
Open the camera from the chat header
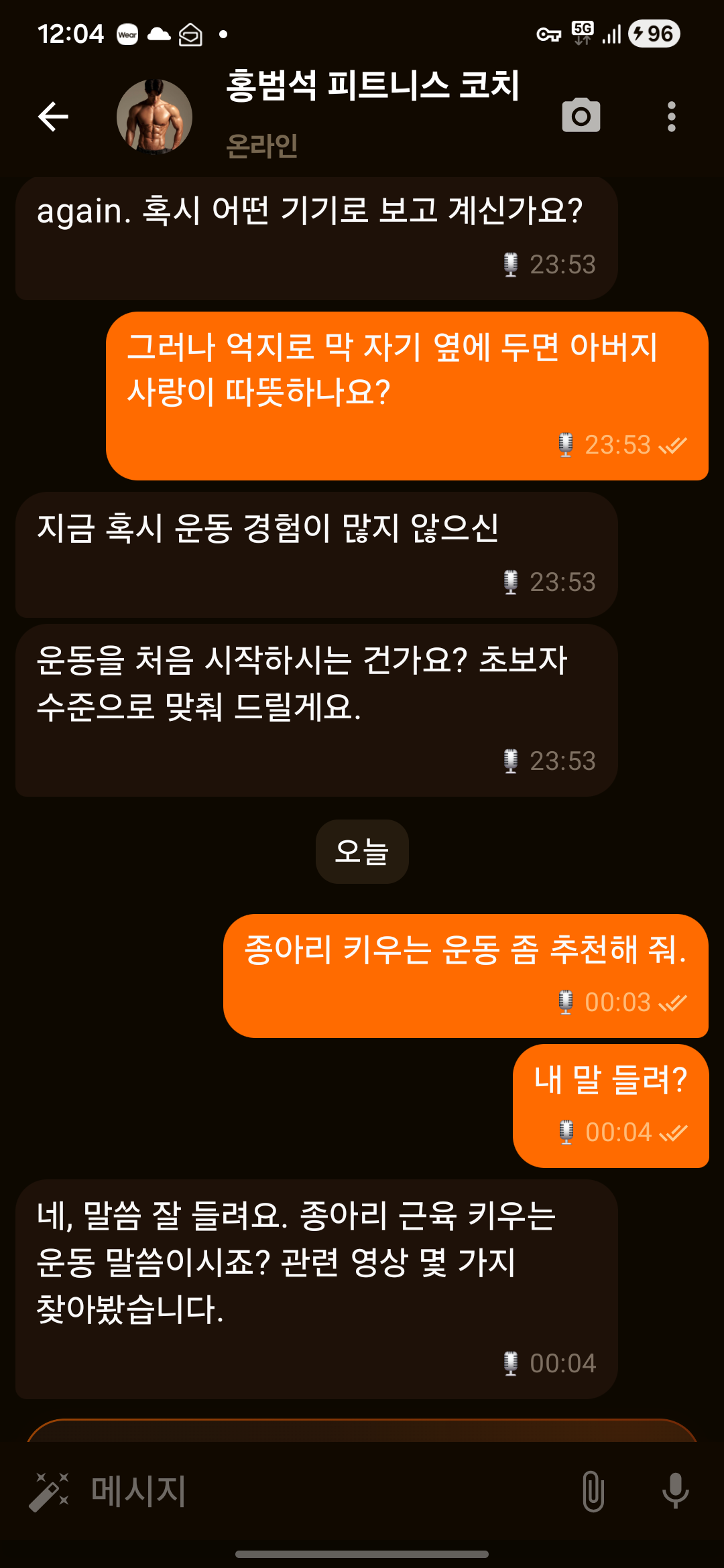pyautogui.click(x=581, y=115)
